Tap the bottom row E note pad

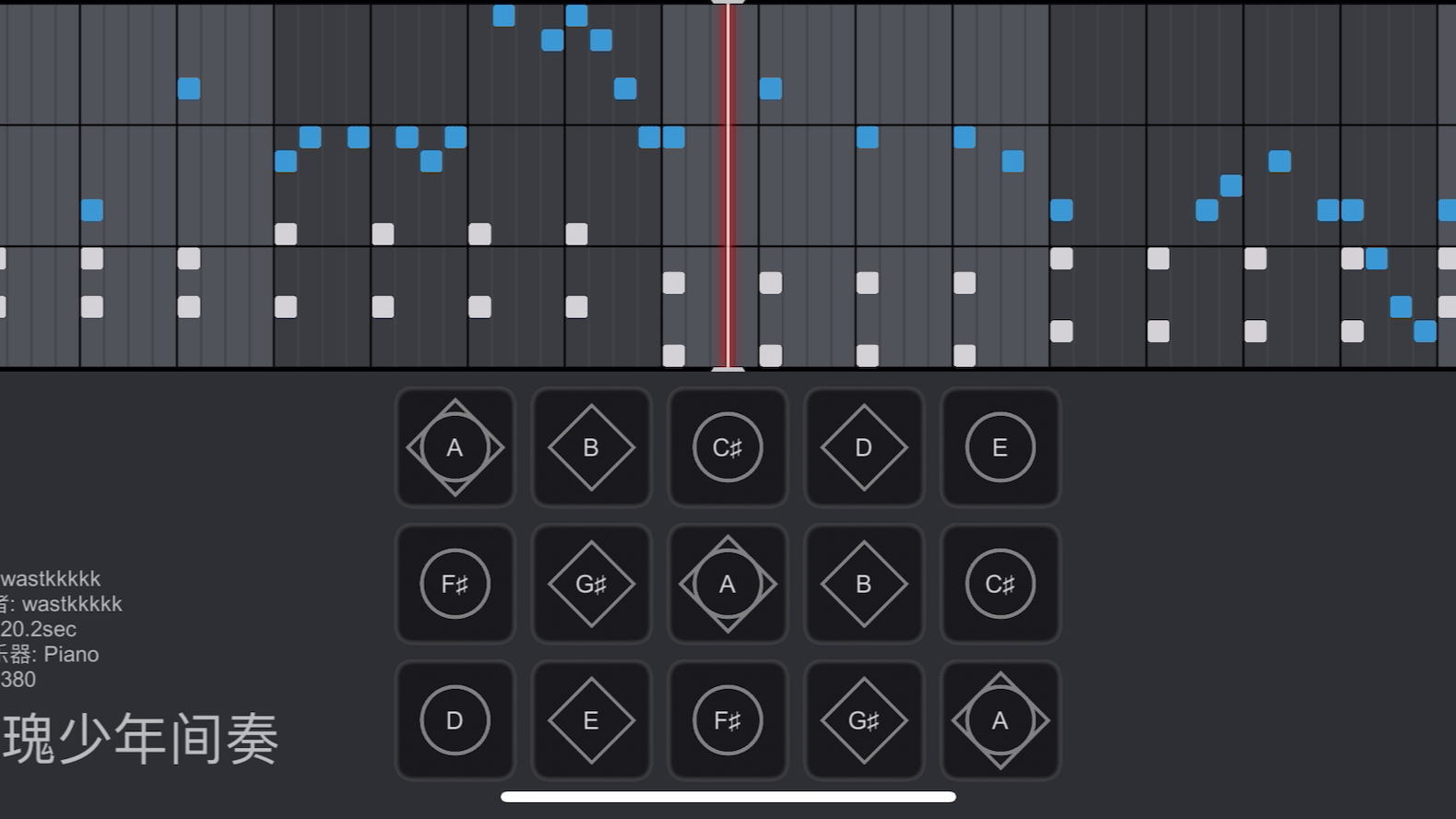591,720
